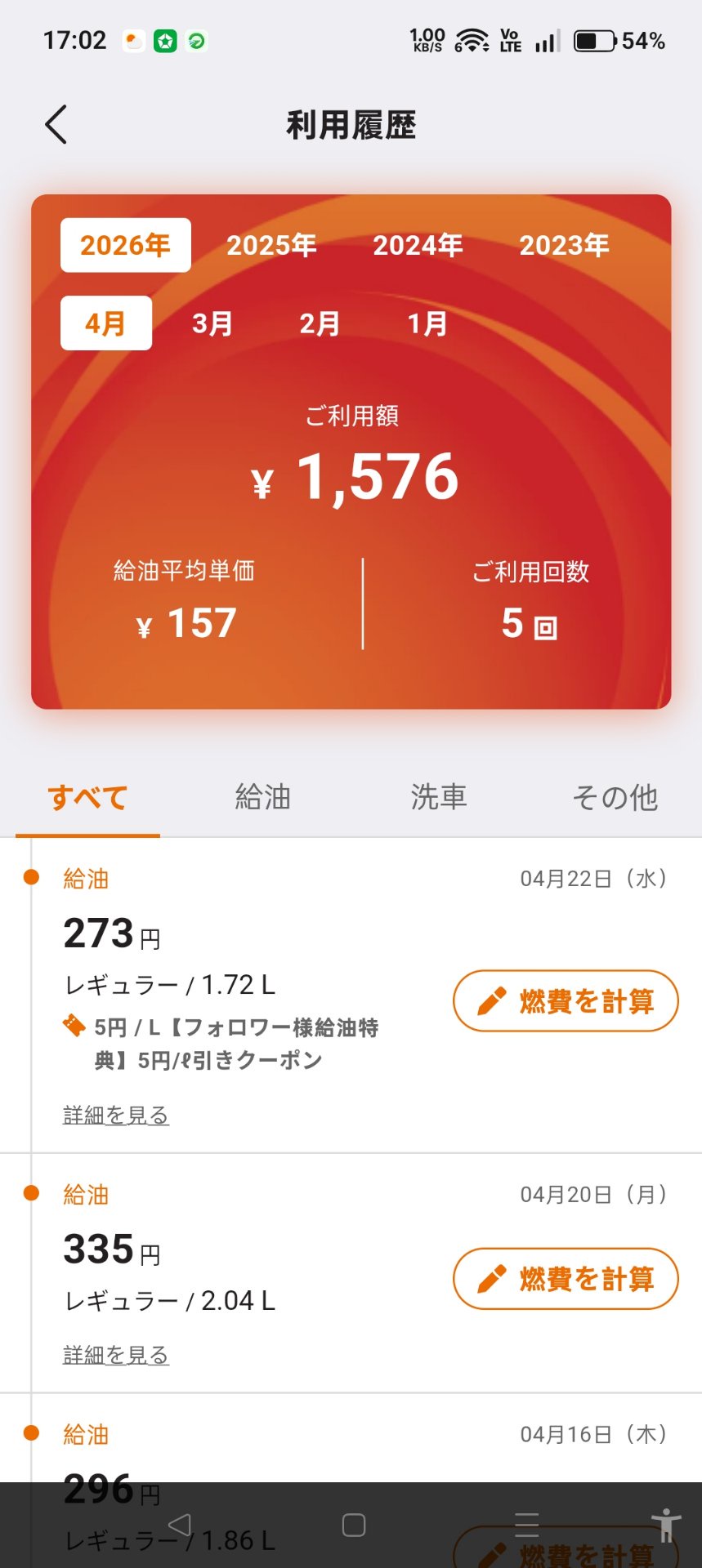Show the その他 tab
Viewport: 702px width, 1568px height.
[x=615, y=797]
